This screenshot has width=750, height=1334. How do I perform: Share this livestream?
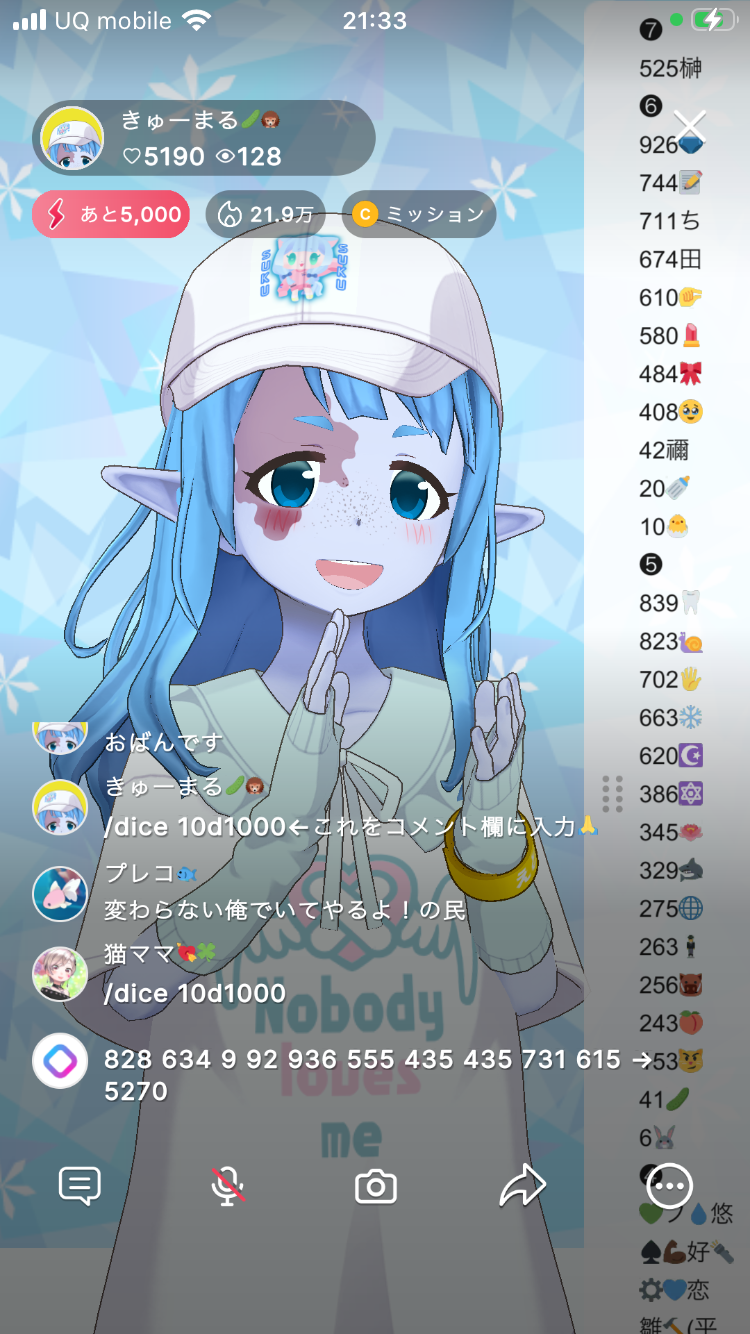[522, 1187]
